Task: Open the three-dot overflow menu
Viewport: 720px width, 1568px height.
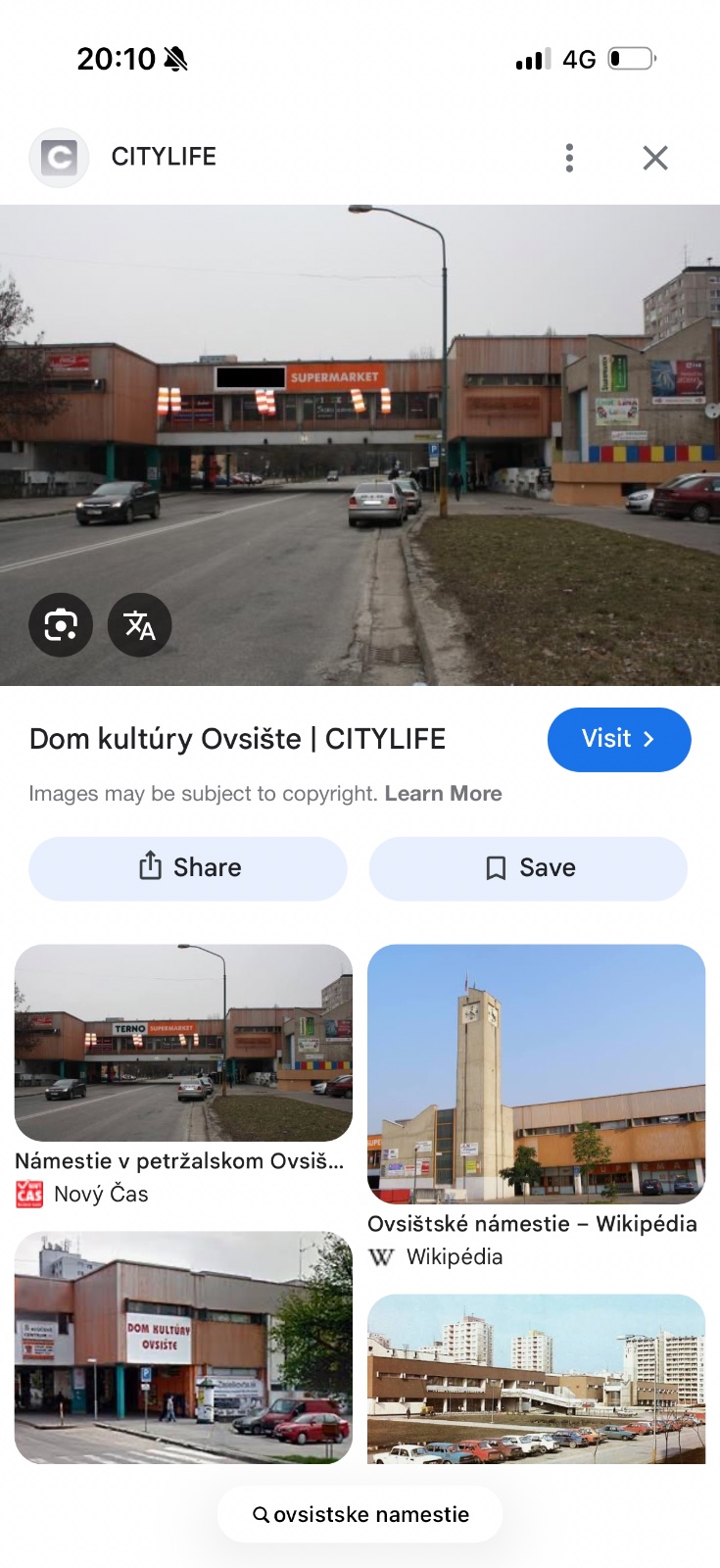Action: 569,158
